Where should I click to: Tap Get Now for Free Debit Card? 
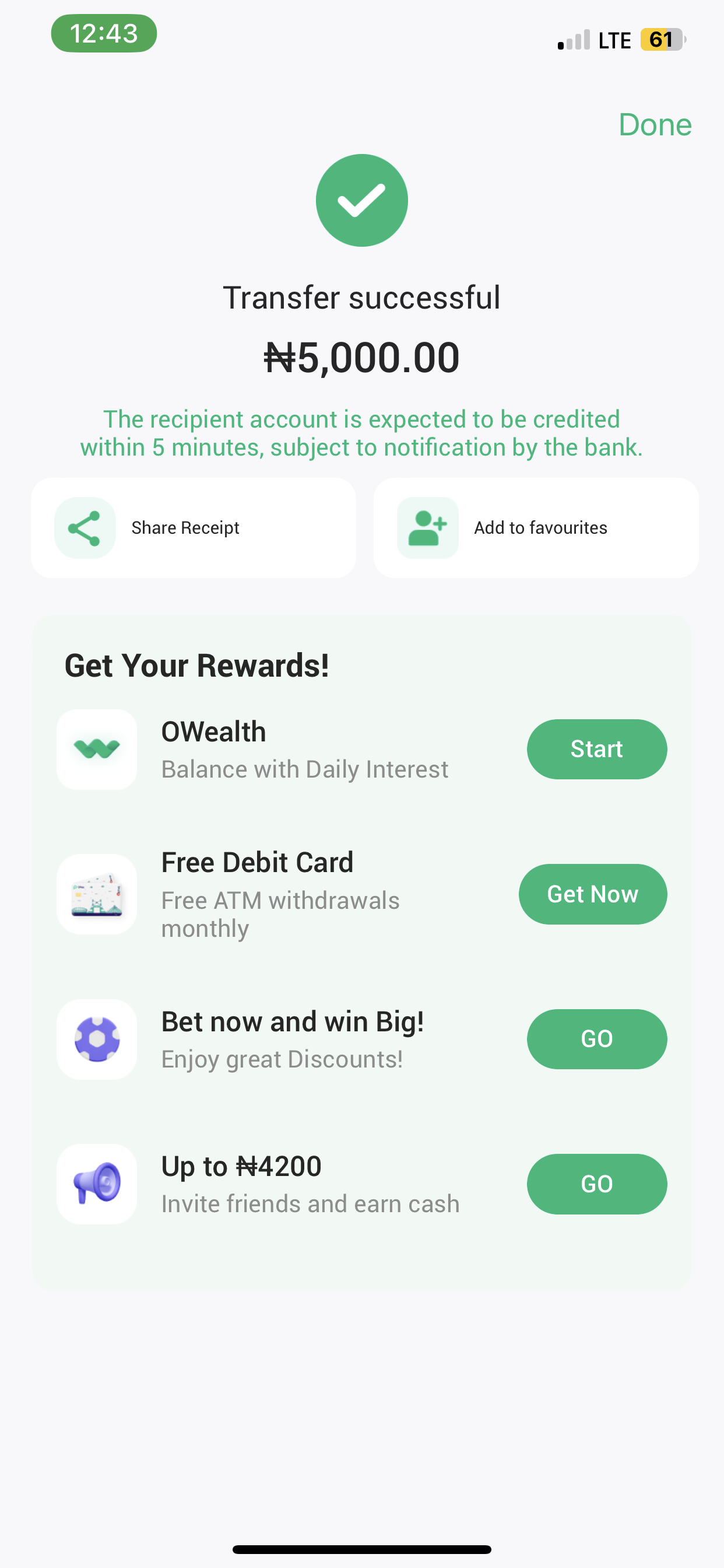[x=593, y=894]
